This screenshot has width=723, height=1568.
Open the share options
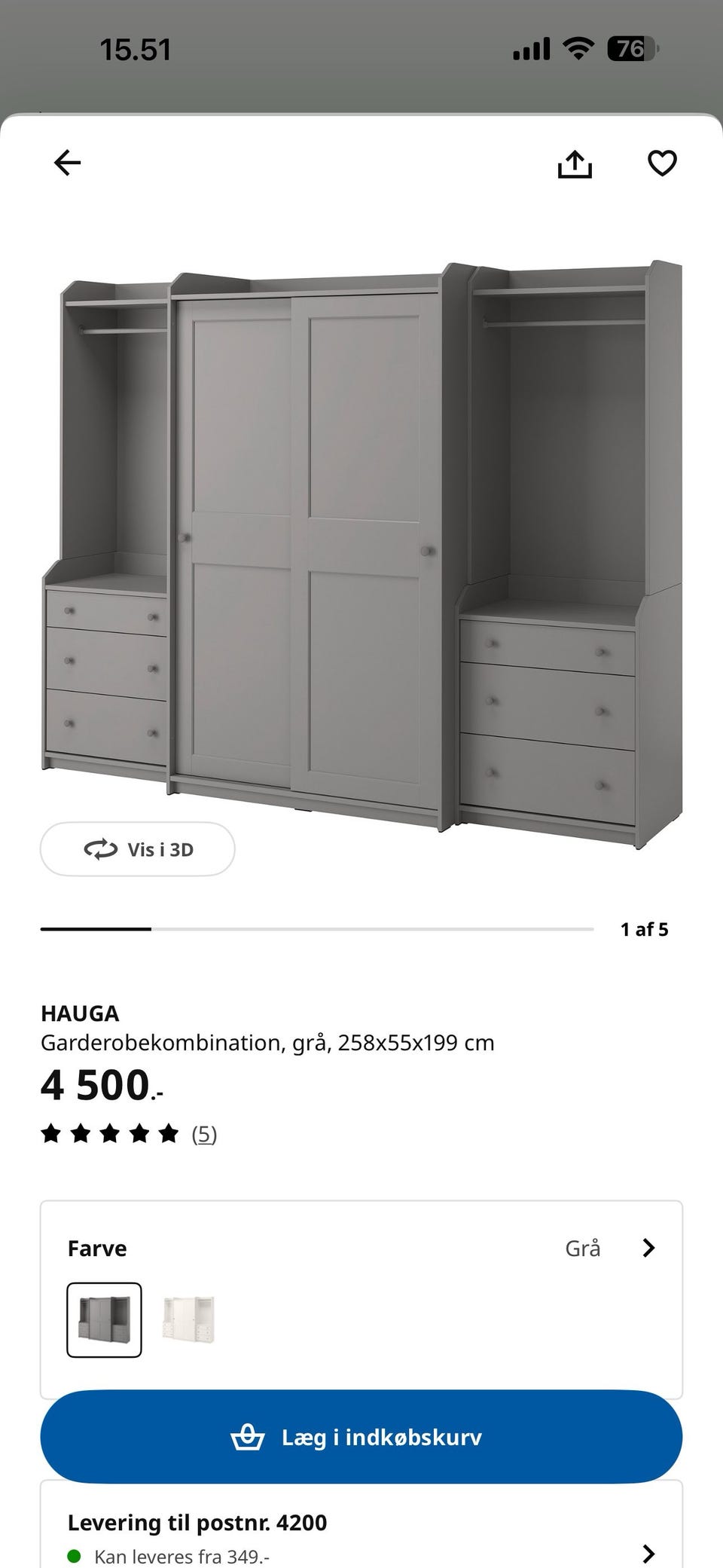(x=576, y=163)
